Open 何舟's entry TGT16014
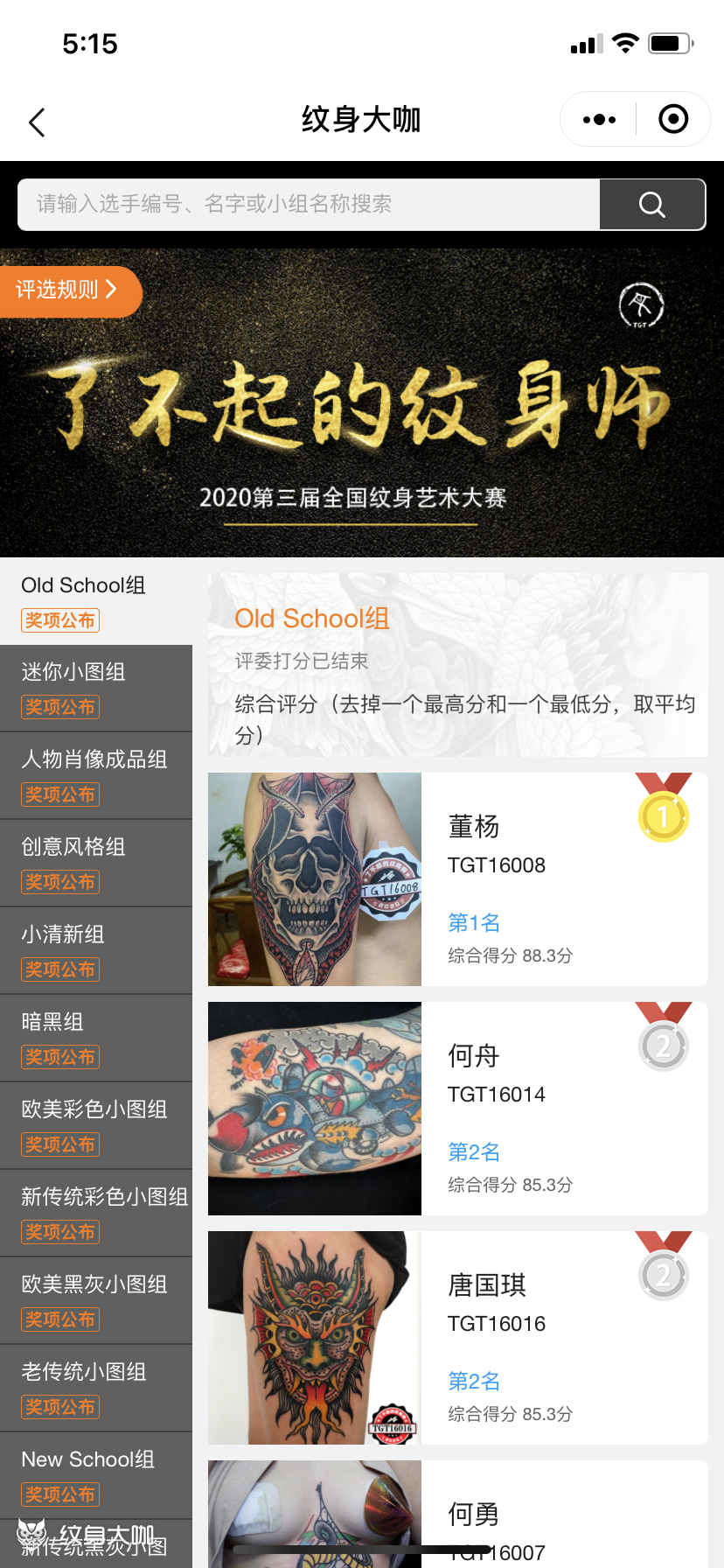Screen dimensions: 724x1568 (x=457, y=1109)
